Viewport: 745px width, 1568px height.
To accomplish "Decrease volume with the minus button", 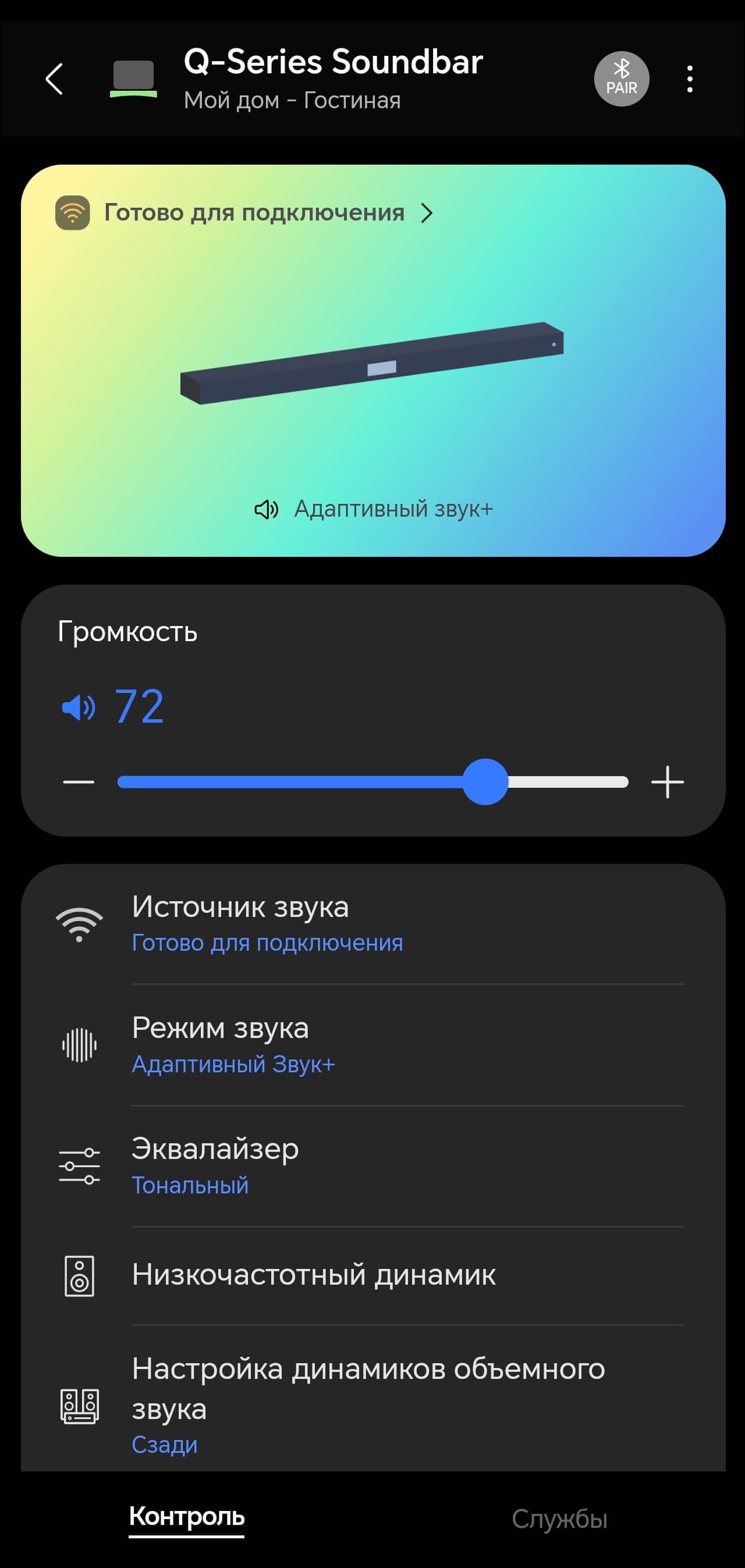I will [79, 781].
